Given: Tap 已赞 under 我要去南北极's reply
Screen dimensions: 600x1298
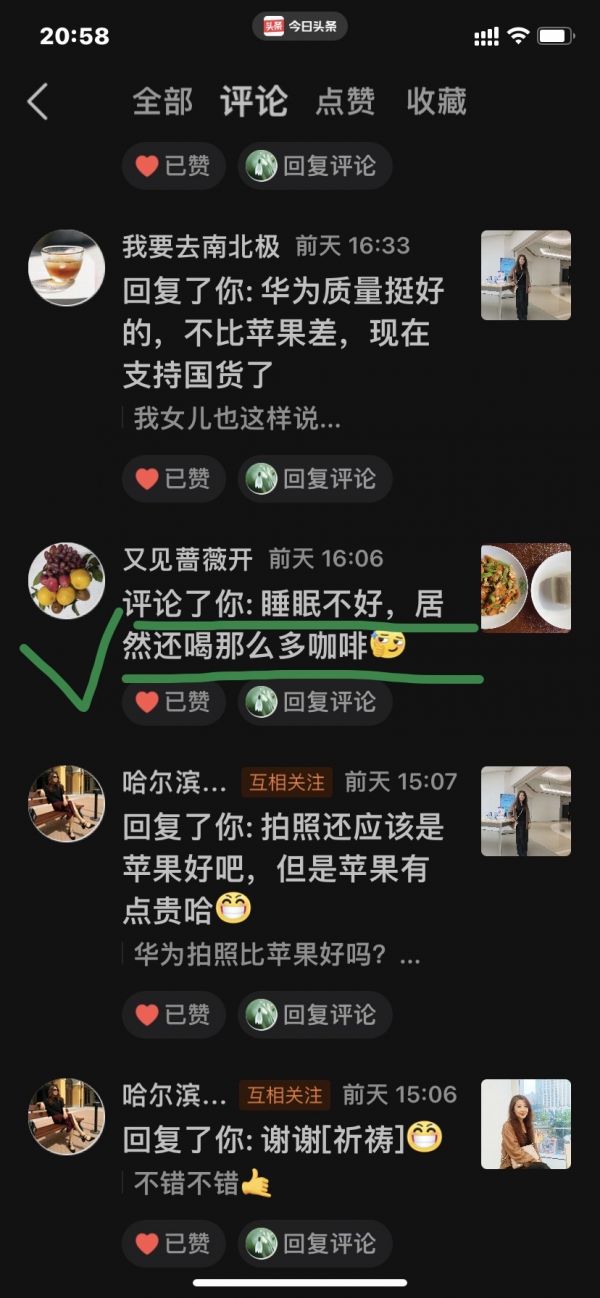Looking at the screenshot, I should pos(173,479).
